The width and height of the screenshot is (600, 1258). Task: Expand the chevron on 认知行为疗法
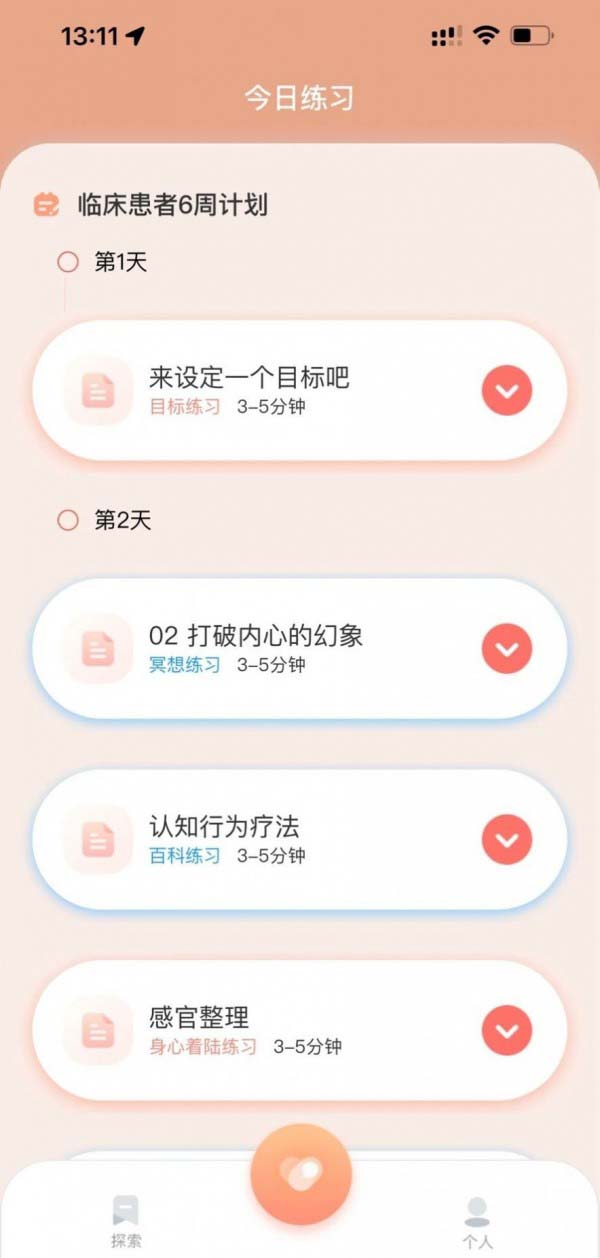(507, 840)
